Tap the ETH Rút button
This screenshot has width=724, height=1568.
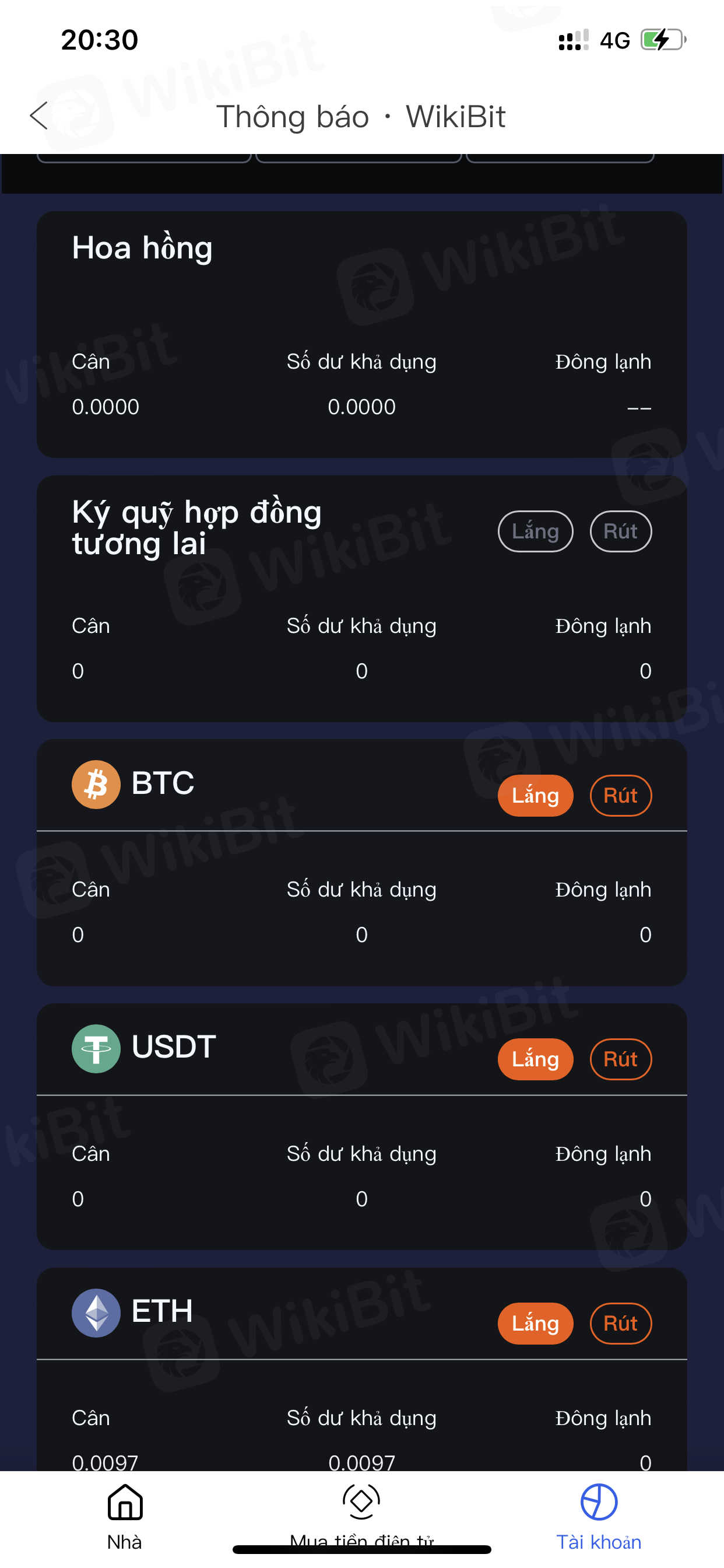pyautogui.click(x=620, y=1324)
